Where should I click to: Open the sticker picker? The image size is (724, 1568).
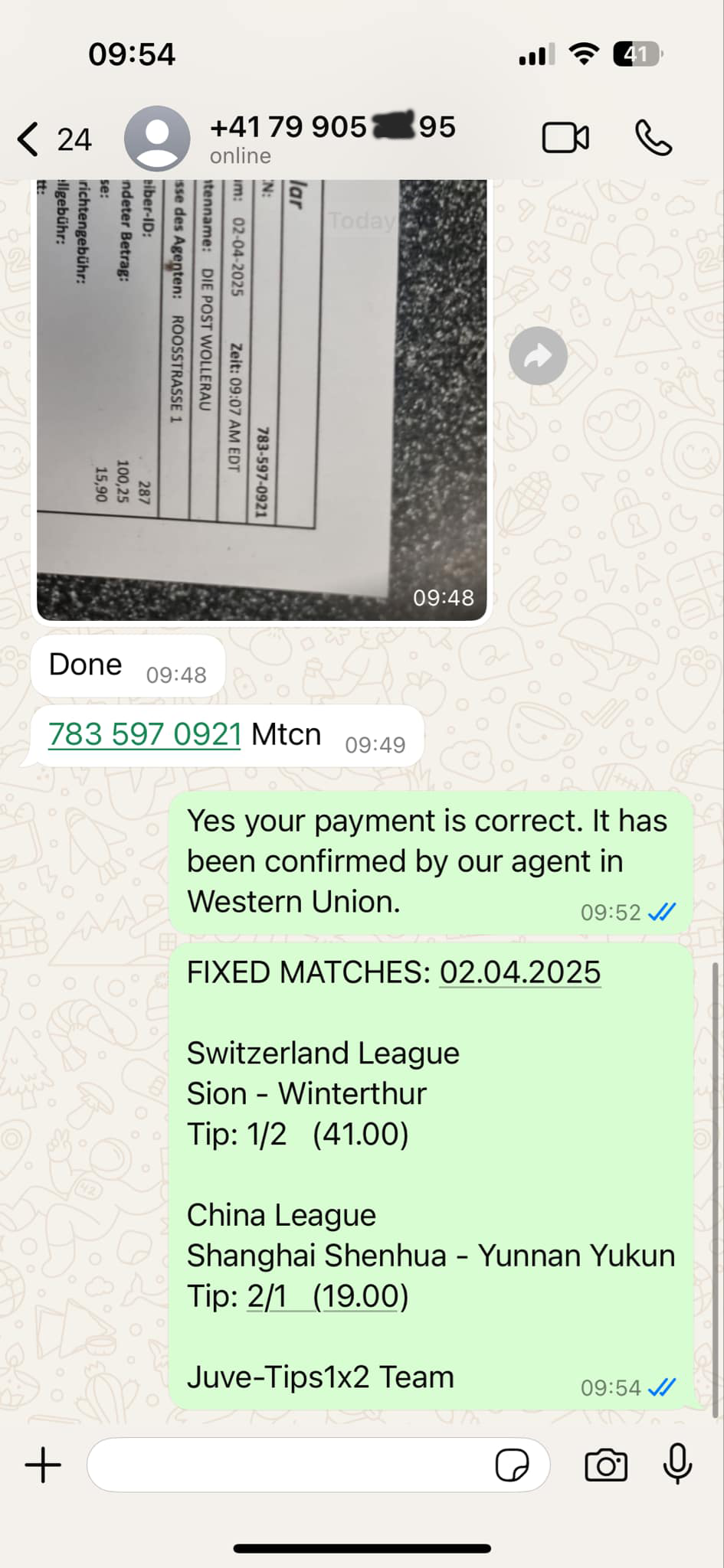coord(512,1465)
